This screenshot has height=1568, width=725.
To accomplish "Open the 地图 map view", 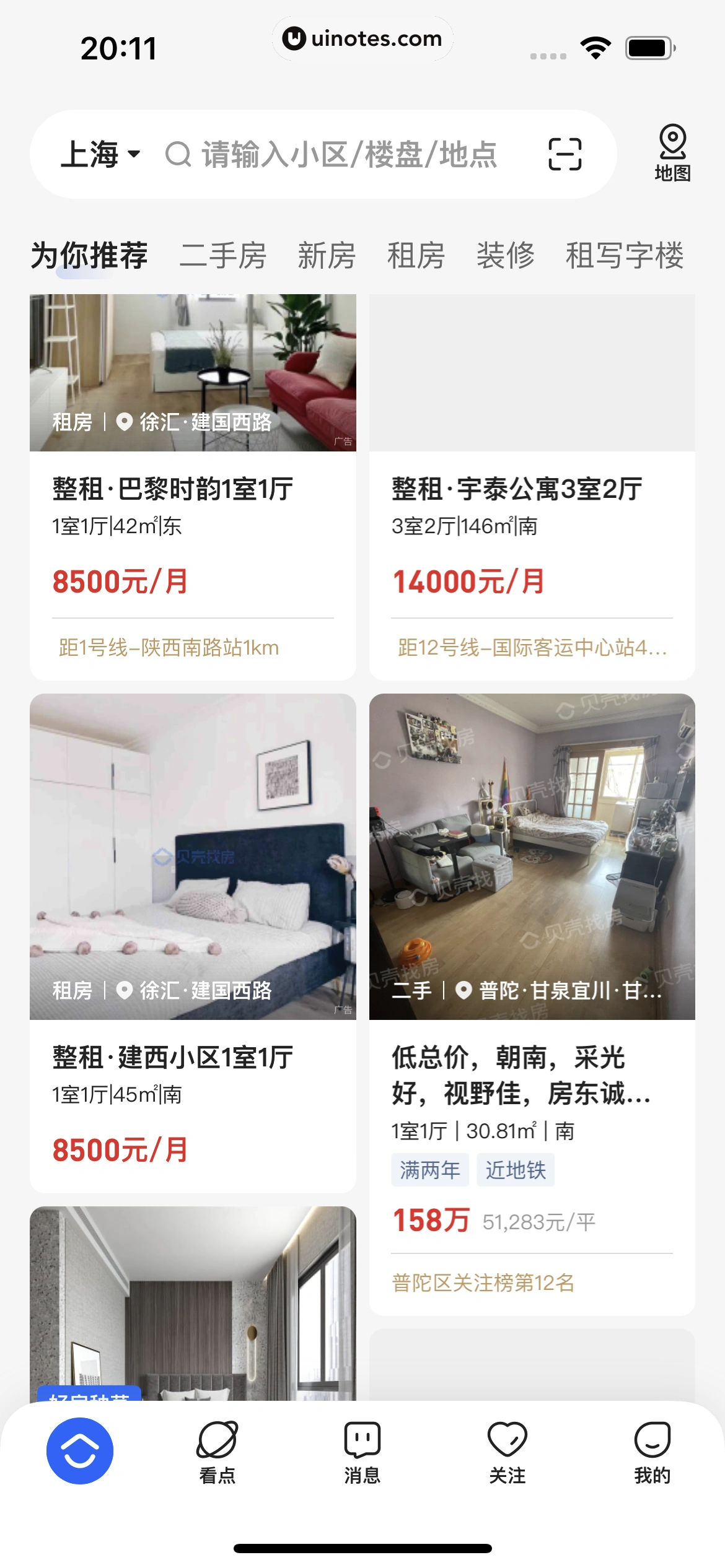I will click(x=672, y=154).
